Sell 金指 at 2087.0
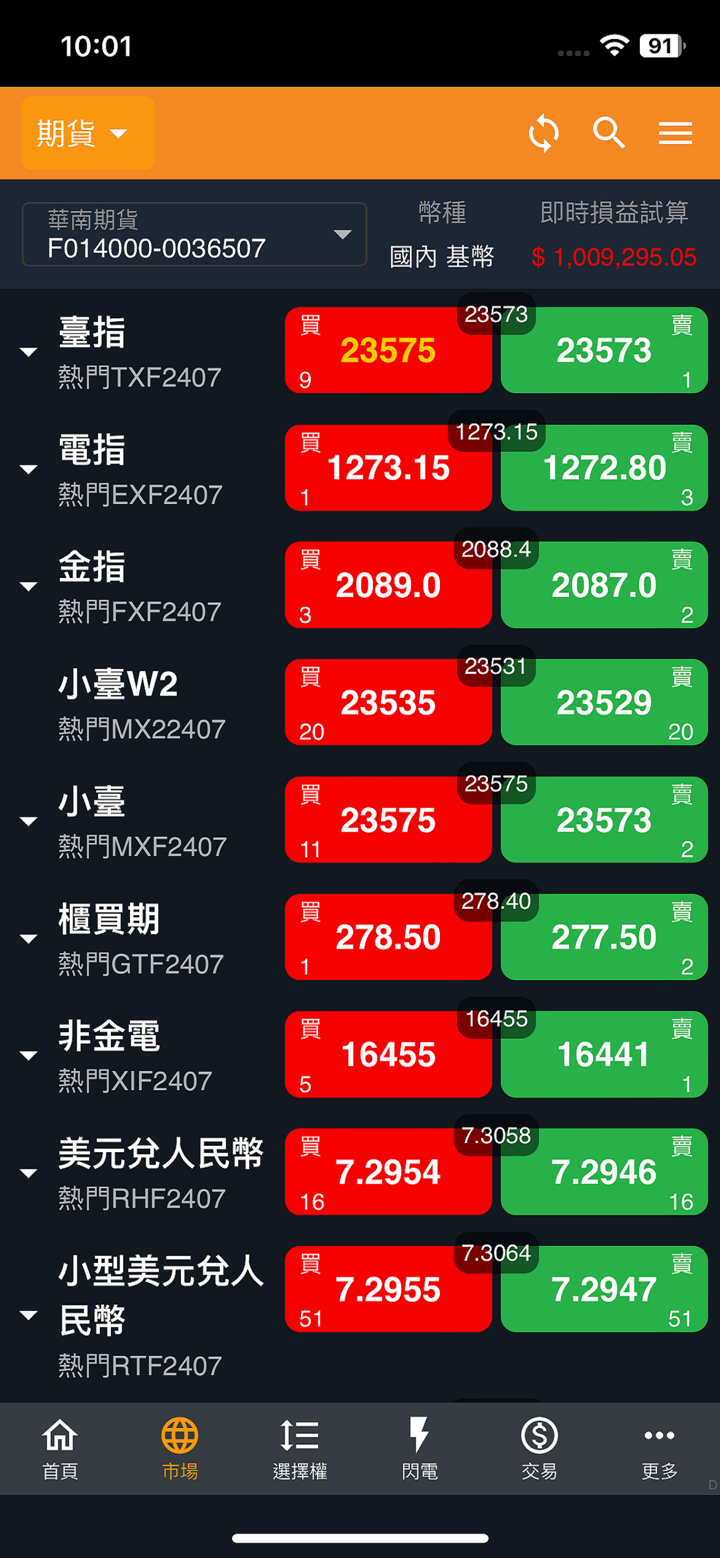This screenshot has height=1558, width=720. (604, 585)
